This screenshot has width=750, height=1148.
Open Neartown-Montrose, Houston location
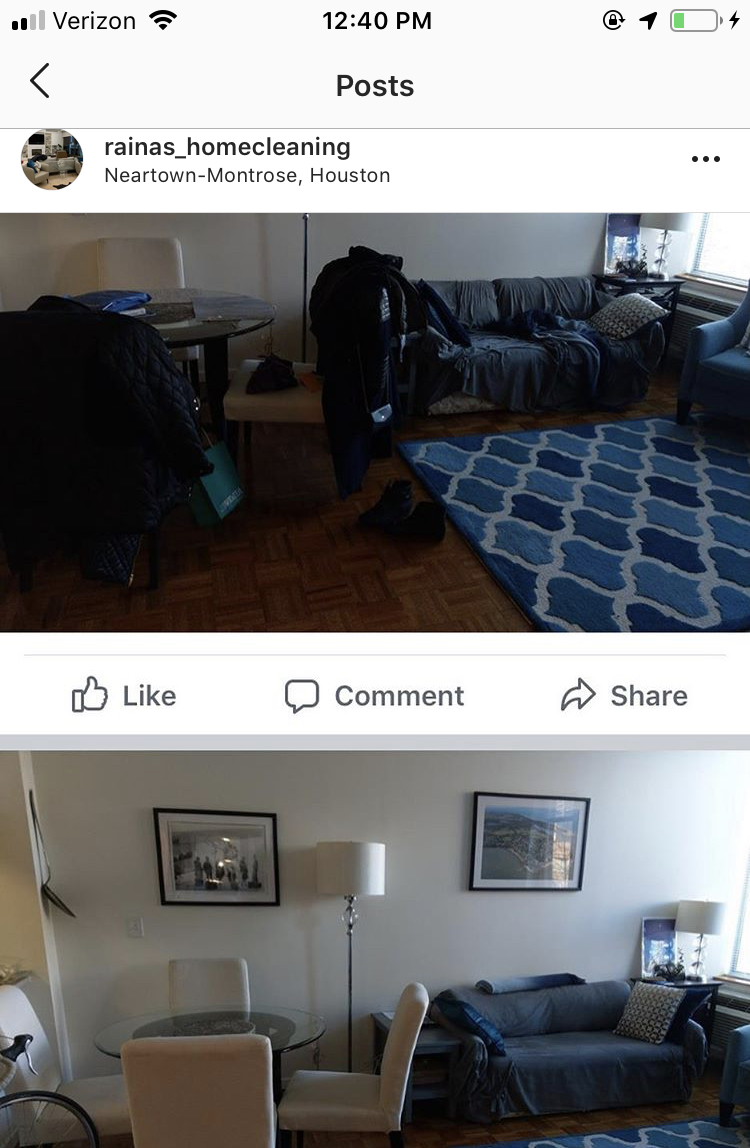(x=247, y=176)
